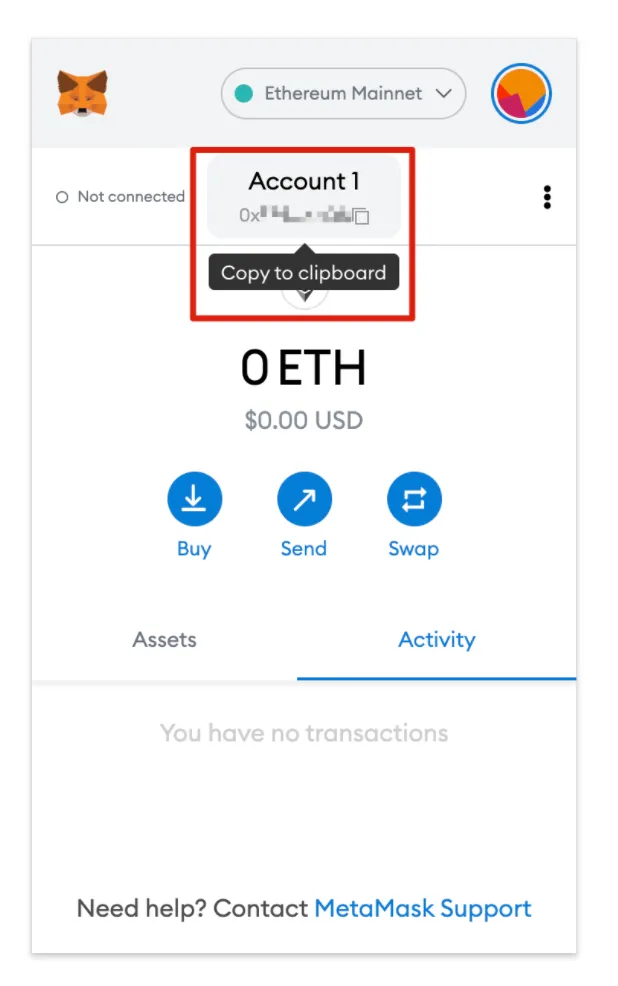Open the Ethereum Mainnet network dropdown
The image size is (618, 986).
coord(343,94)
